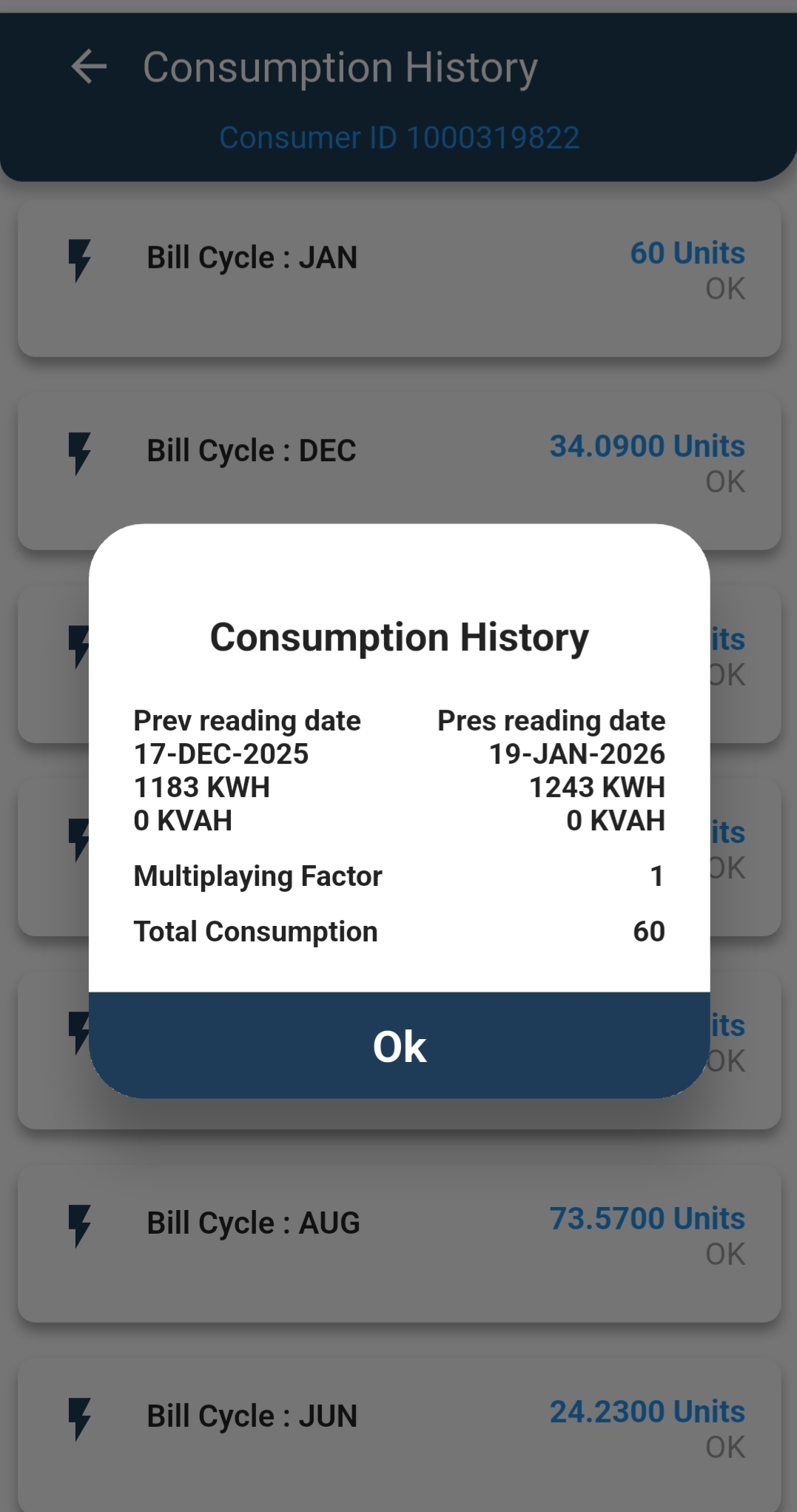Open the Bill Cycle DEC card

[x=399, y=459]
